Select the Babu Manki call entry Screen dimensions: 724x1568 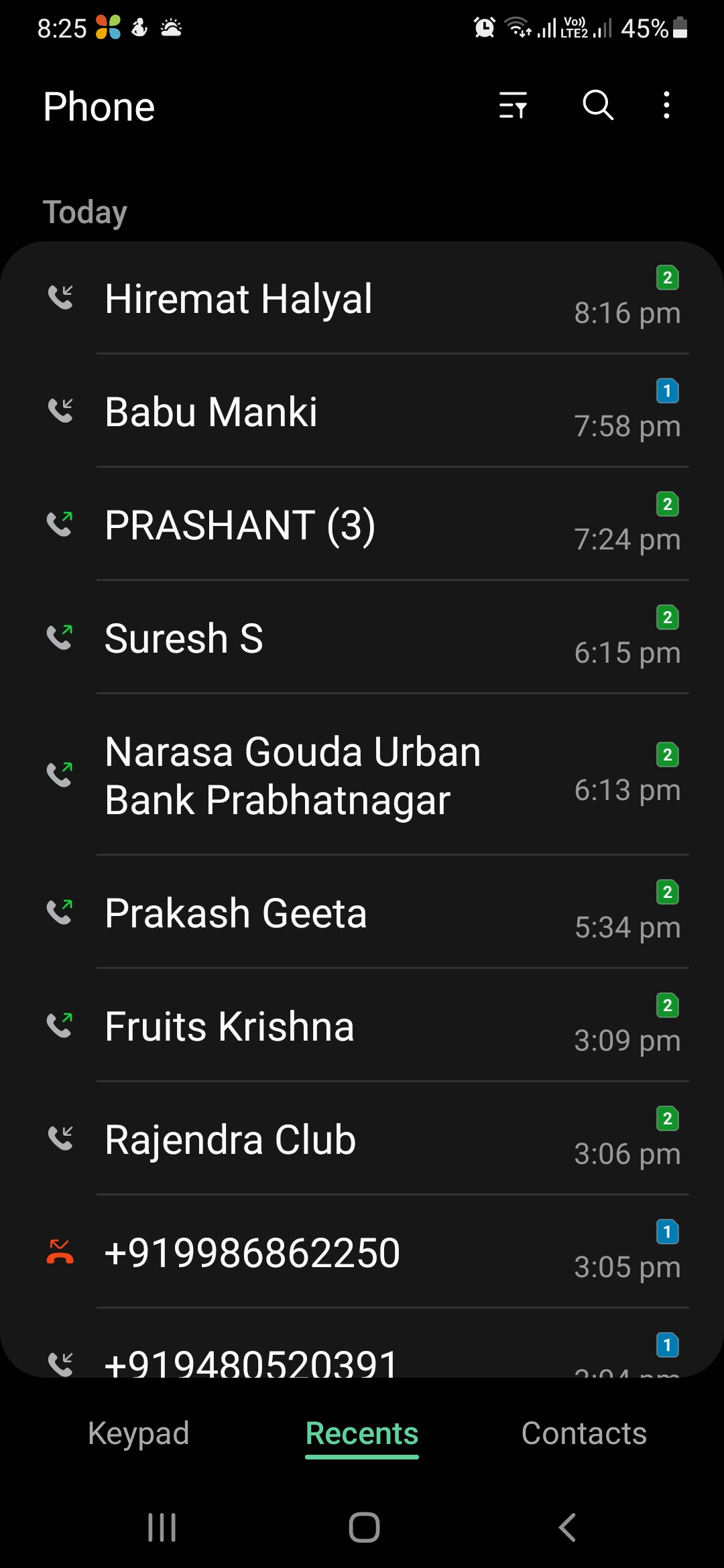[x=362, y=411]
